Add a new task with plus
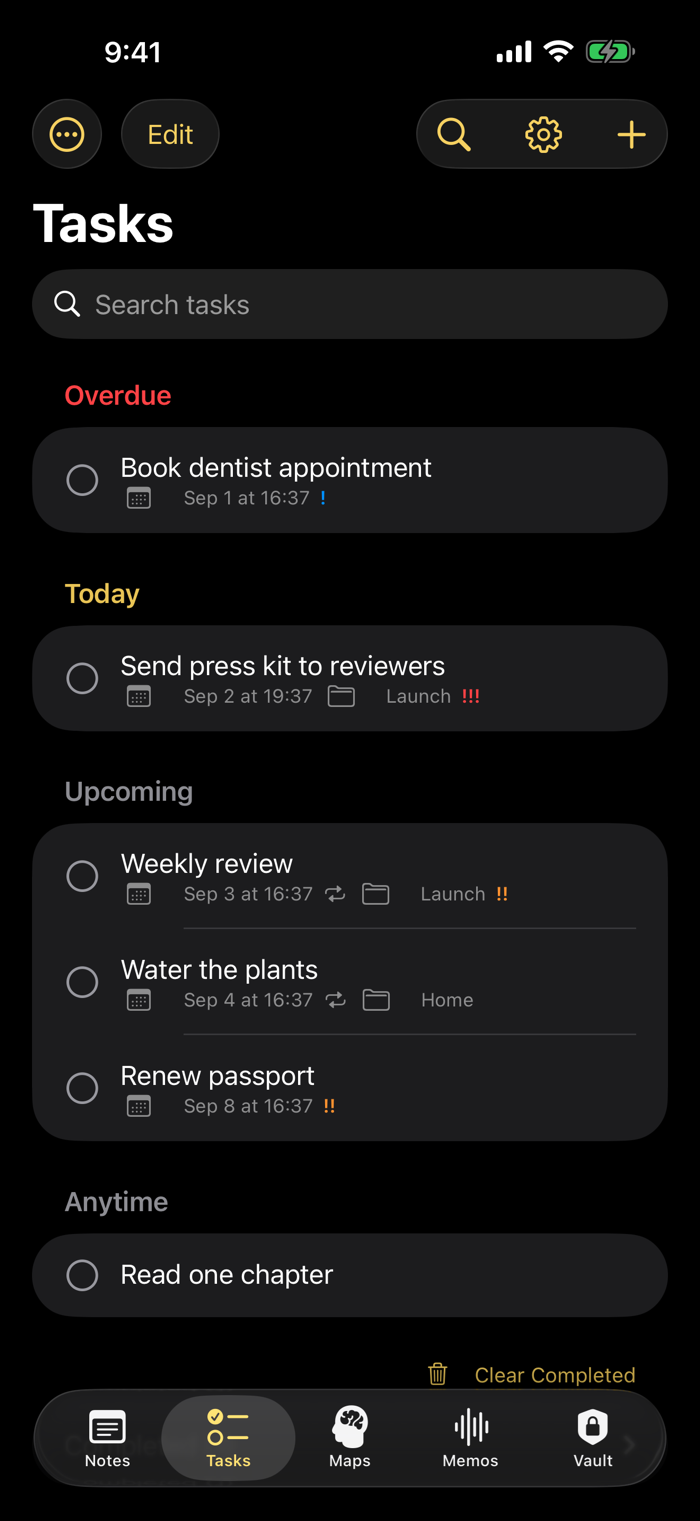The image size is (700, 1521). (x=631, y=134)
